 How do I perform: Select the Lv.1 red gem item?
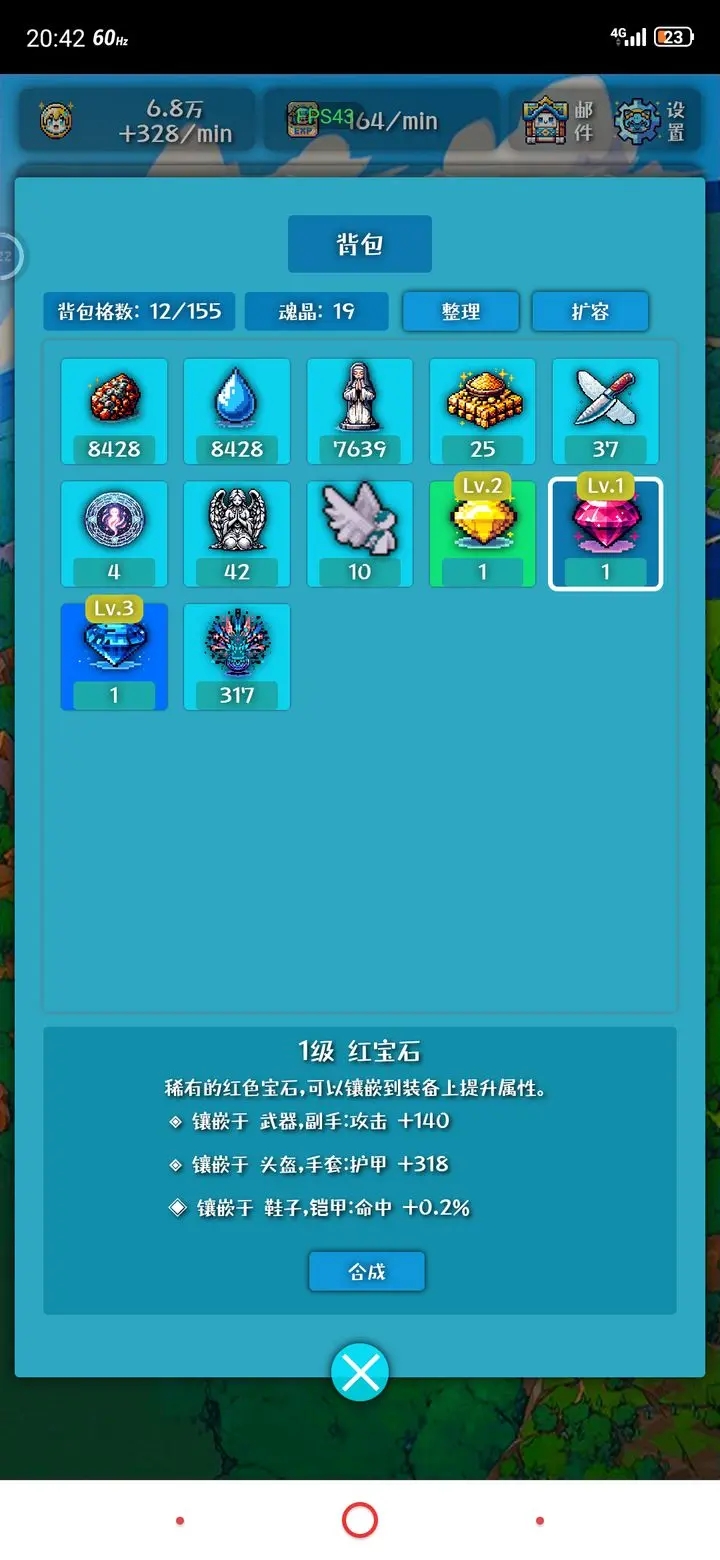[x=605, y=534]
